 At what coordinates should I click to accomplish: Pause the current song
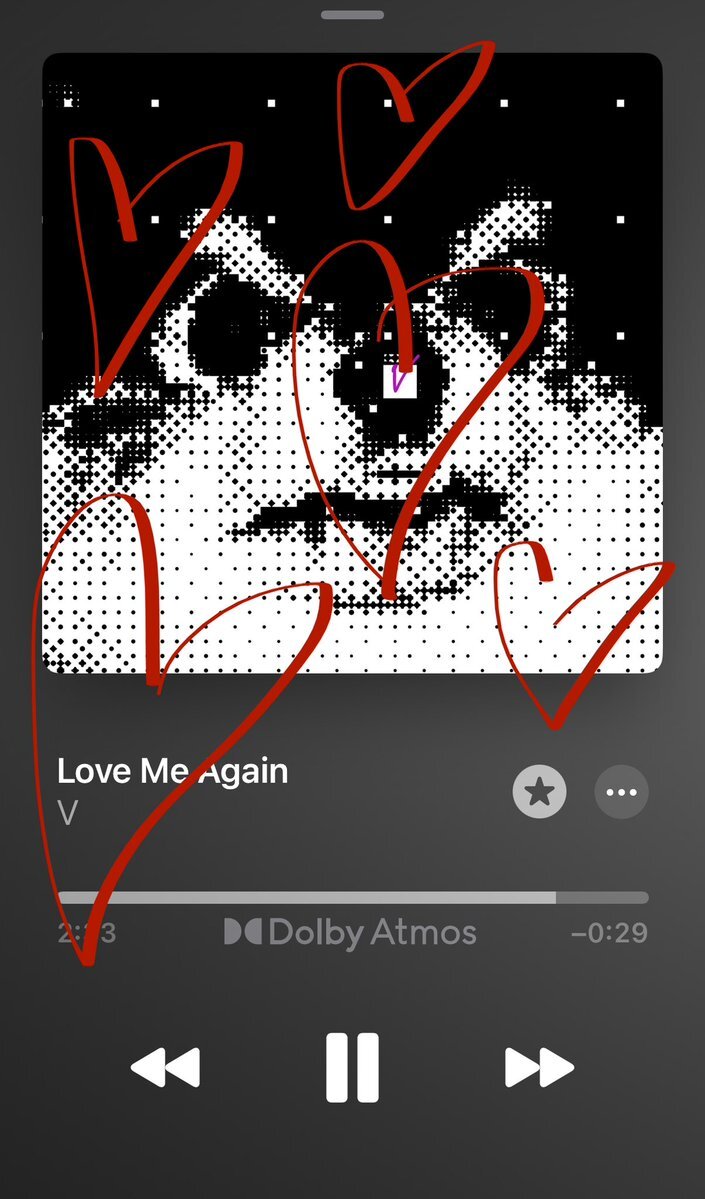click(x=352, y=1067)
